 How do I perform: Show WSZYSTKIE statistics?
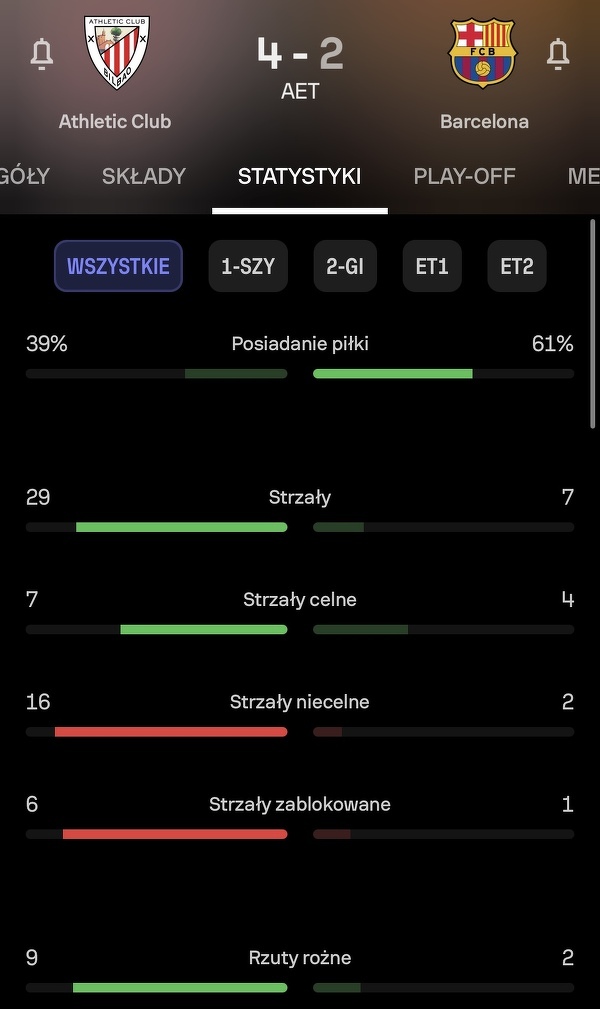pos(118,266)
